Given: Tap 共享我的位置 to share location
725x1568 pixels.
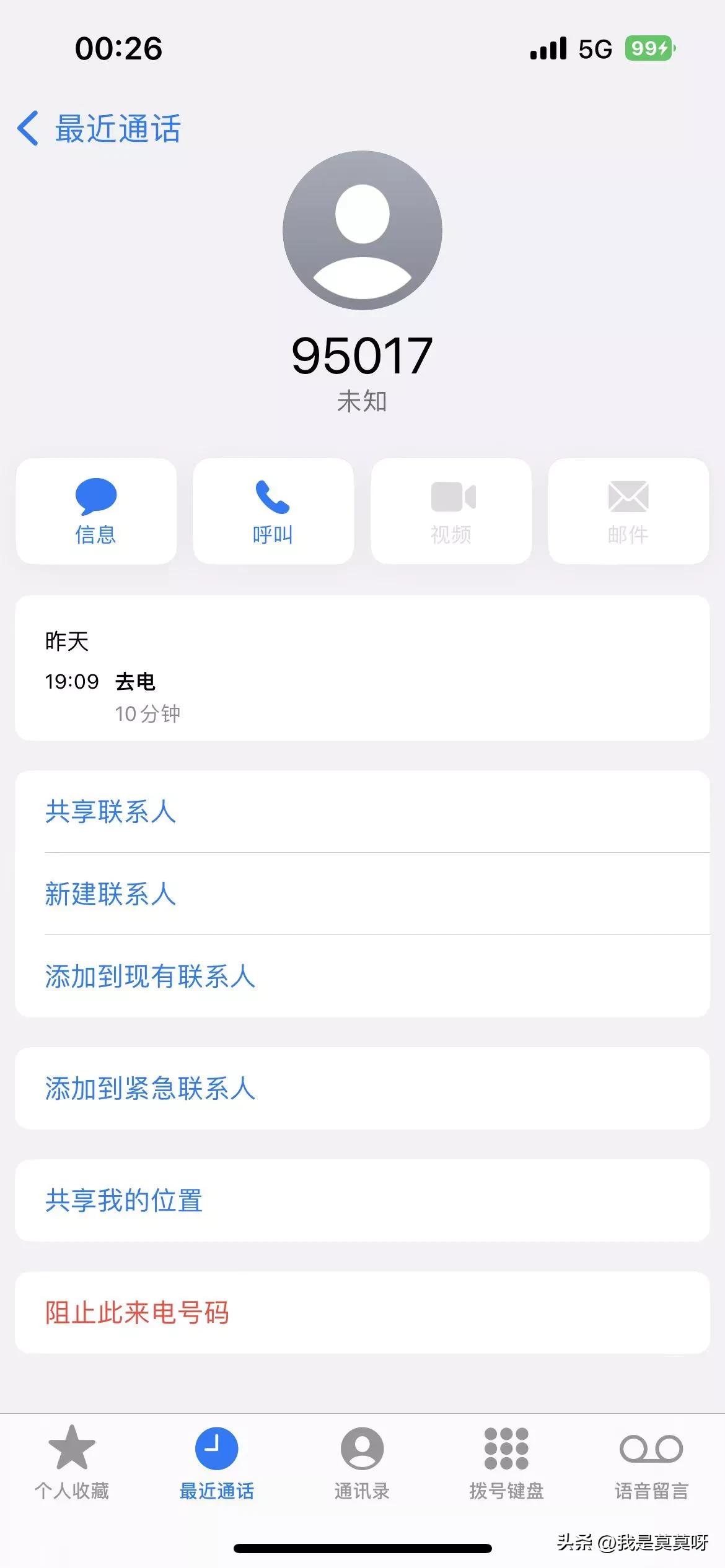Looking at the screenshot, I should click(122, 1200).
